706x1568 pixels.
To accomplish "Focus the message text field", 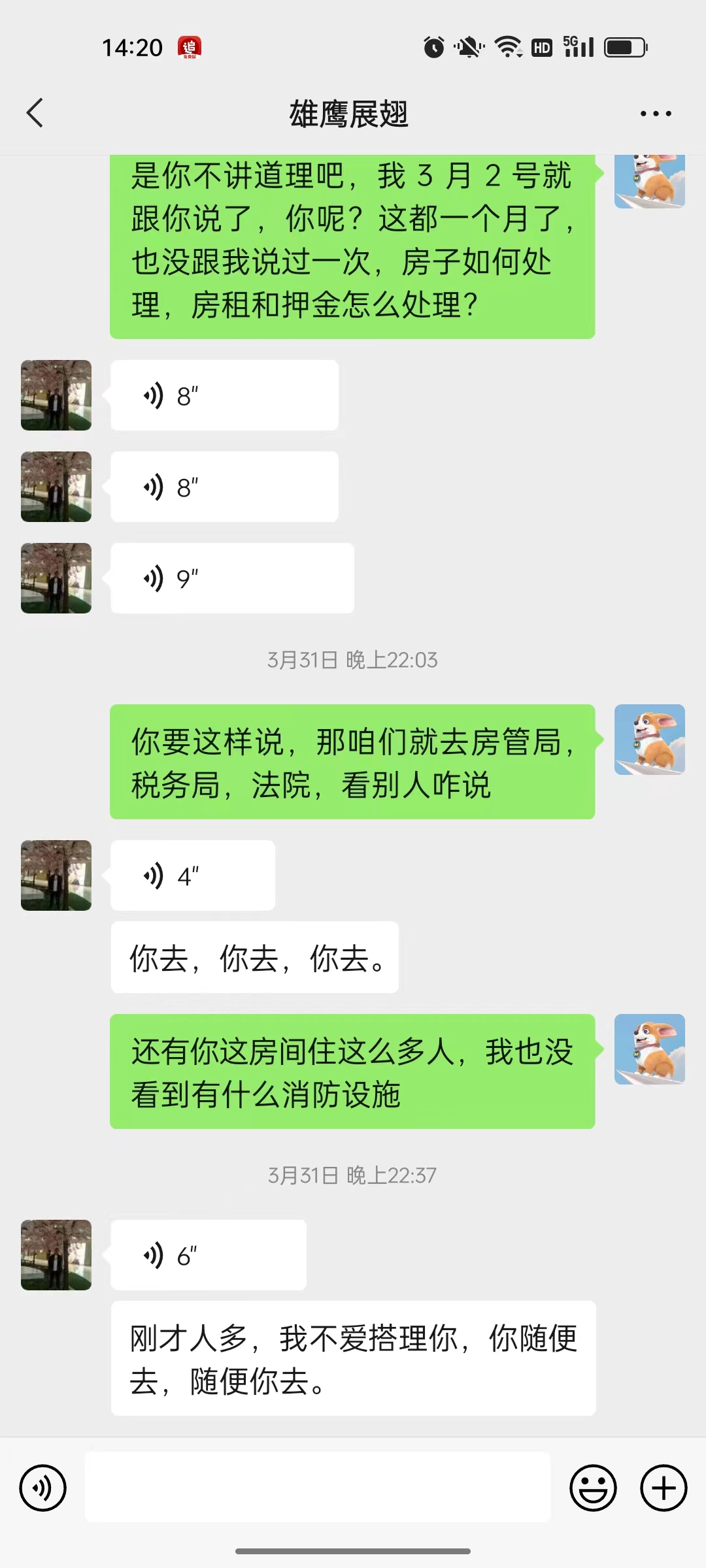I will click(318, 1488).
